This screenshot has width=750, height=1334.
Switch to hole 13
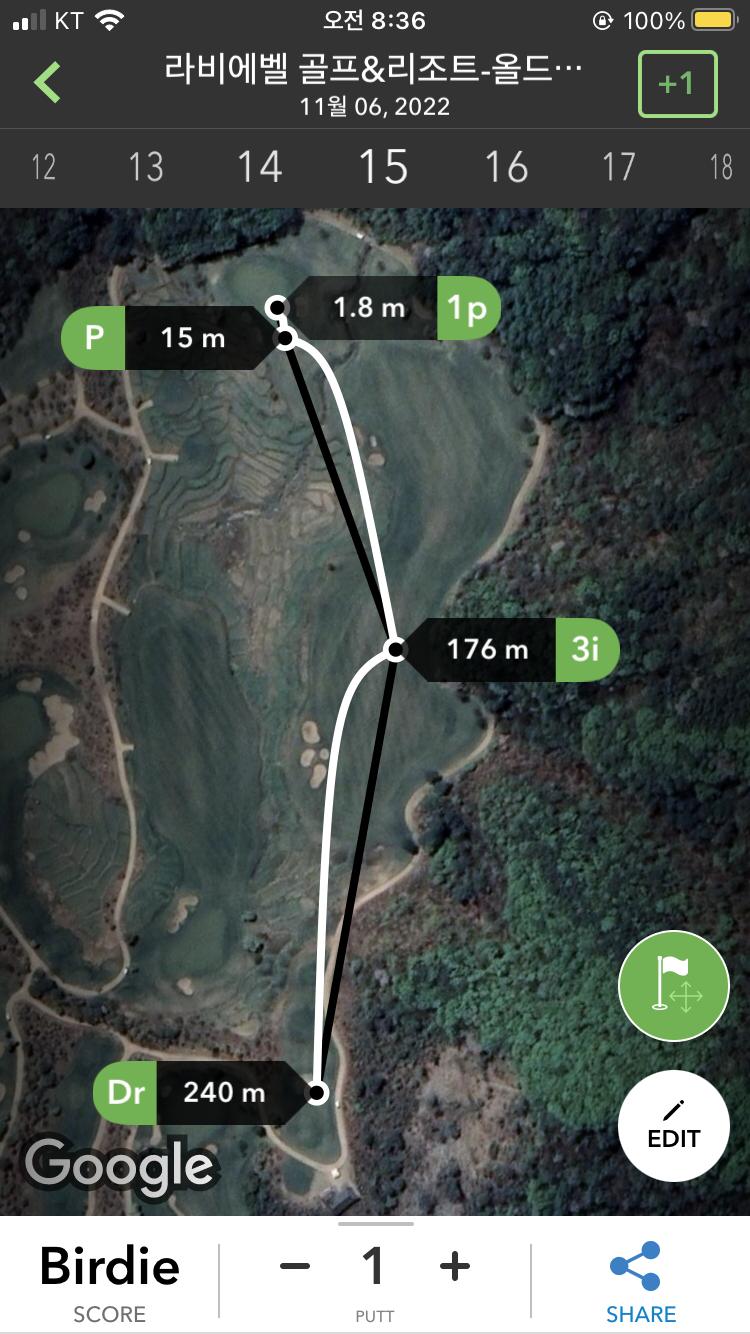(x=146, y=167)
